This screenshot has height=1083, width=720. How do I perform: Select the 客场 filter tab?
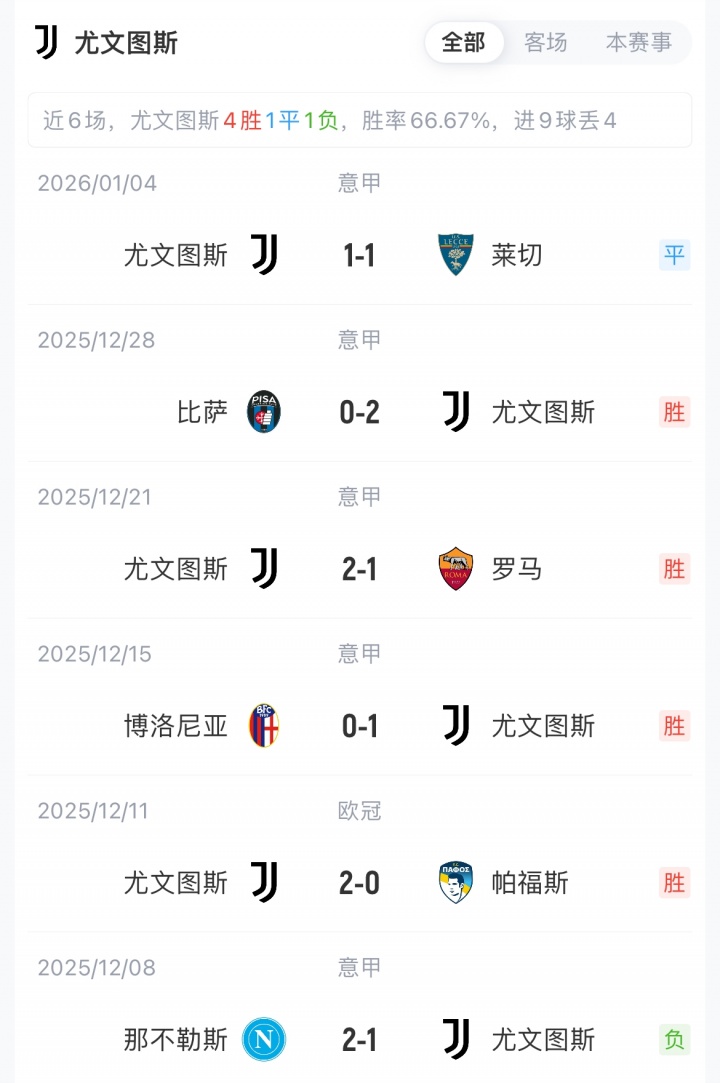(x=546, y=43)
